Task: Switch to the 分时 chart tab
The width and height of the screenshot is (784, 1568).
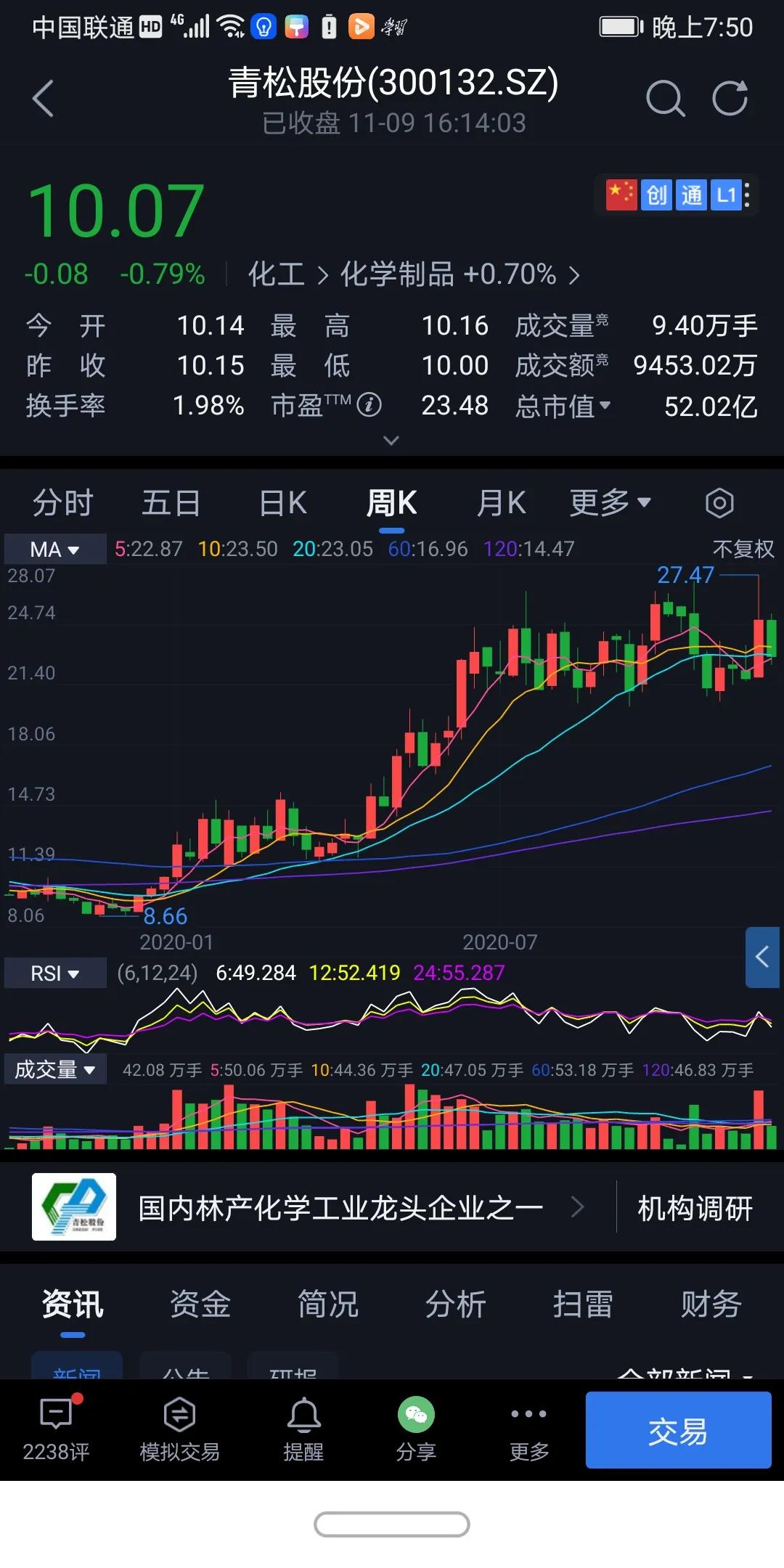Action: point(62,503)
